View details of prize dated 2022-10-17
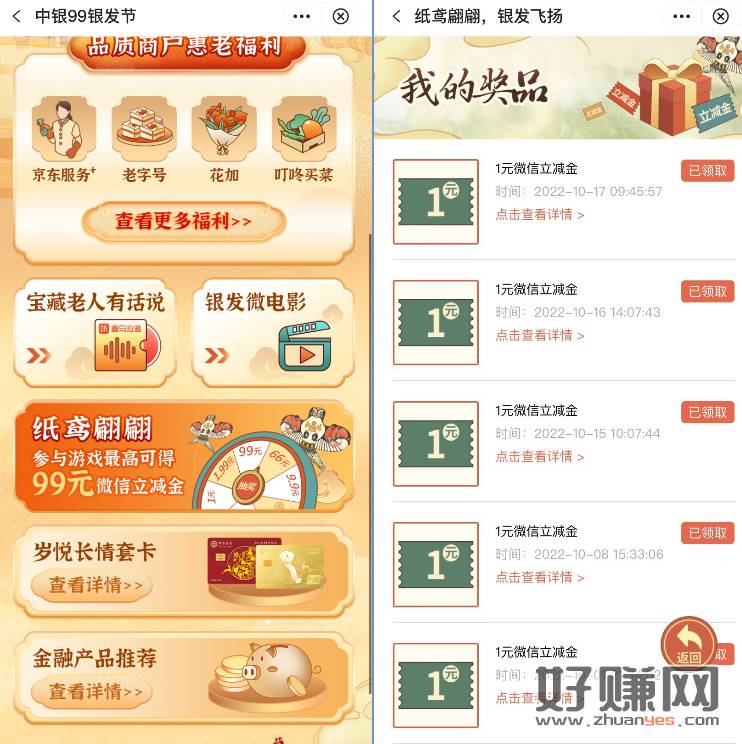The height and width of the screenshot is (744, 742). [540, 215]
